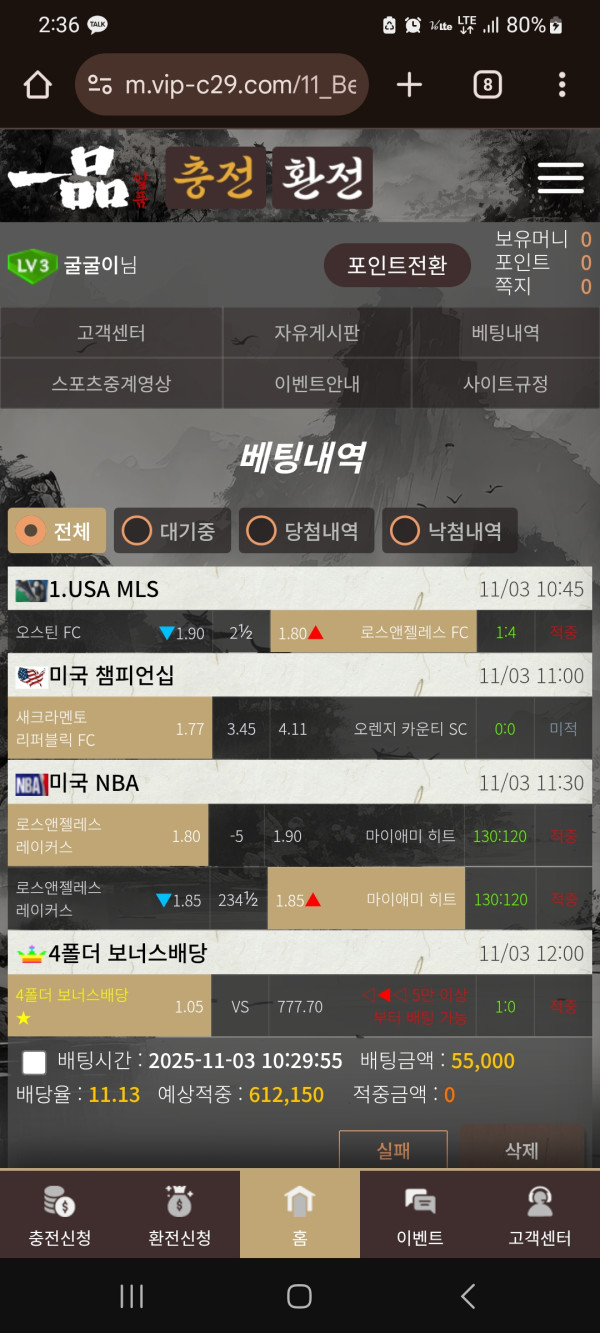Check the bet slip checkbox
The image size is (600, 1333).
point(34,1062)
